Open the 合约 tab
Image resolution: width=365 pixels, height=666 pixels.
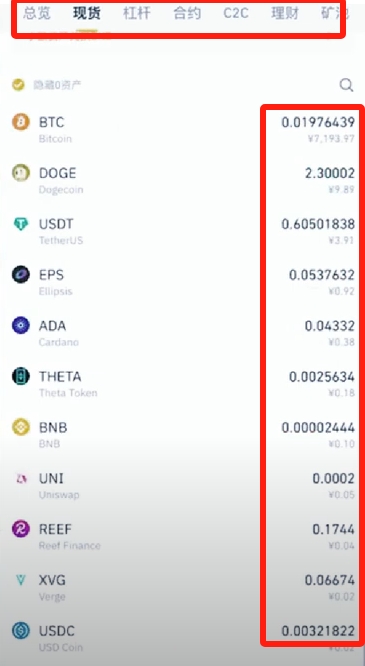pos(187,13)
